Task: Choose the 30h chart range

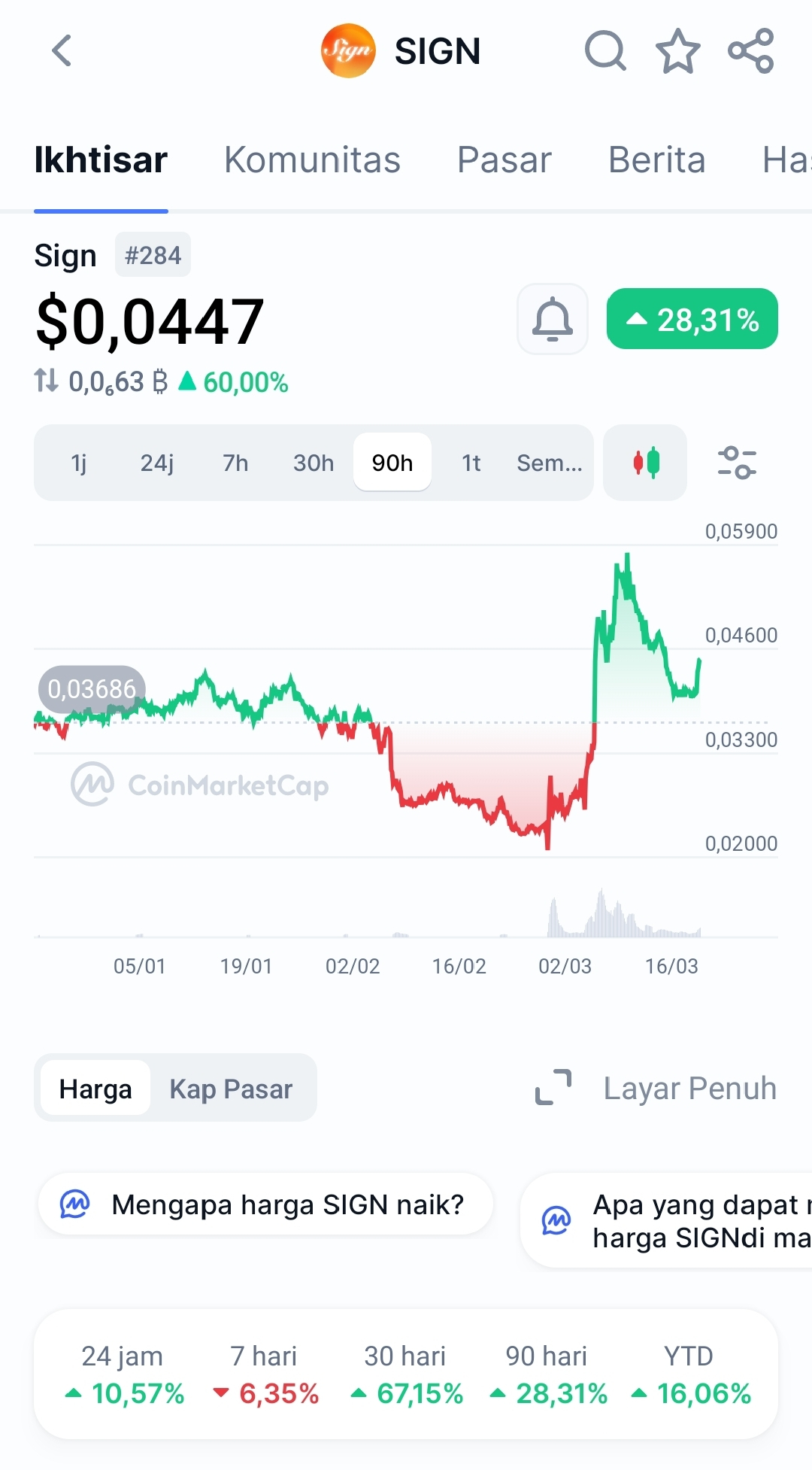Action: pos(314,463)
